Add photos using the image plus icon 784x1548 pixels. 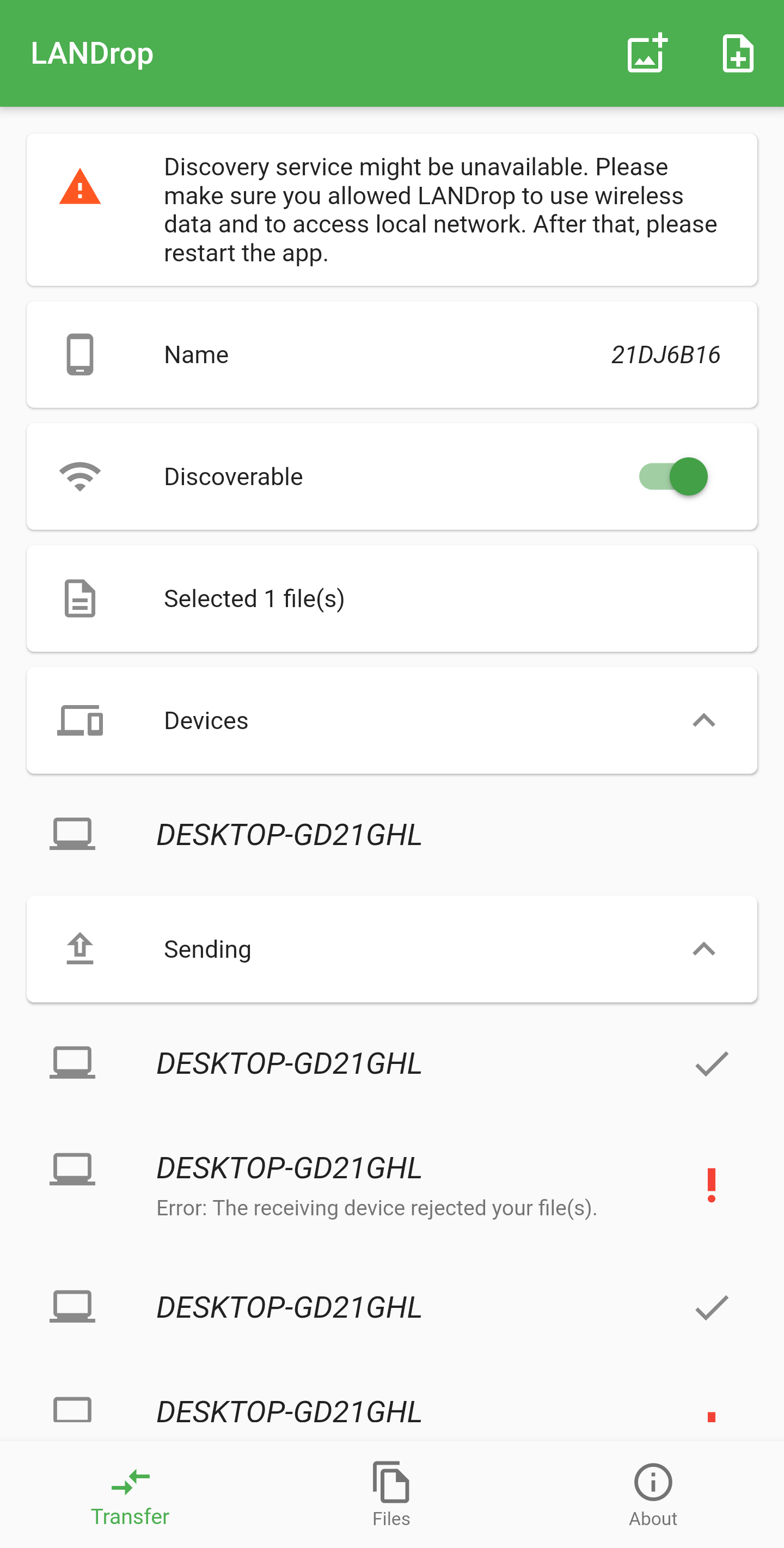[x=646, y=53]
